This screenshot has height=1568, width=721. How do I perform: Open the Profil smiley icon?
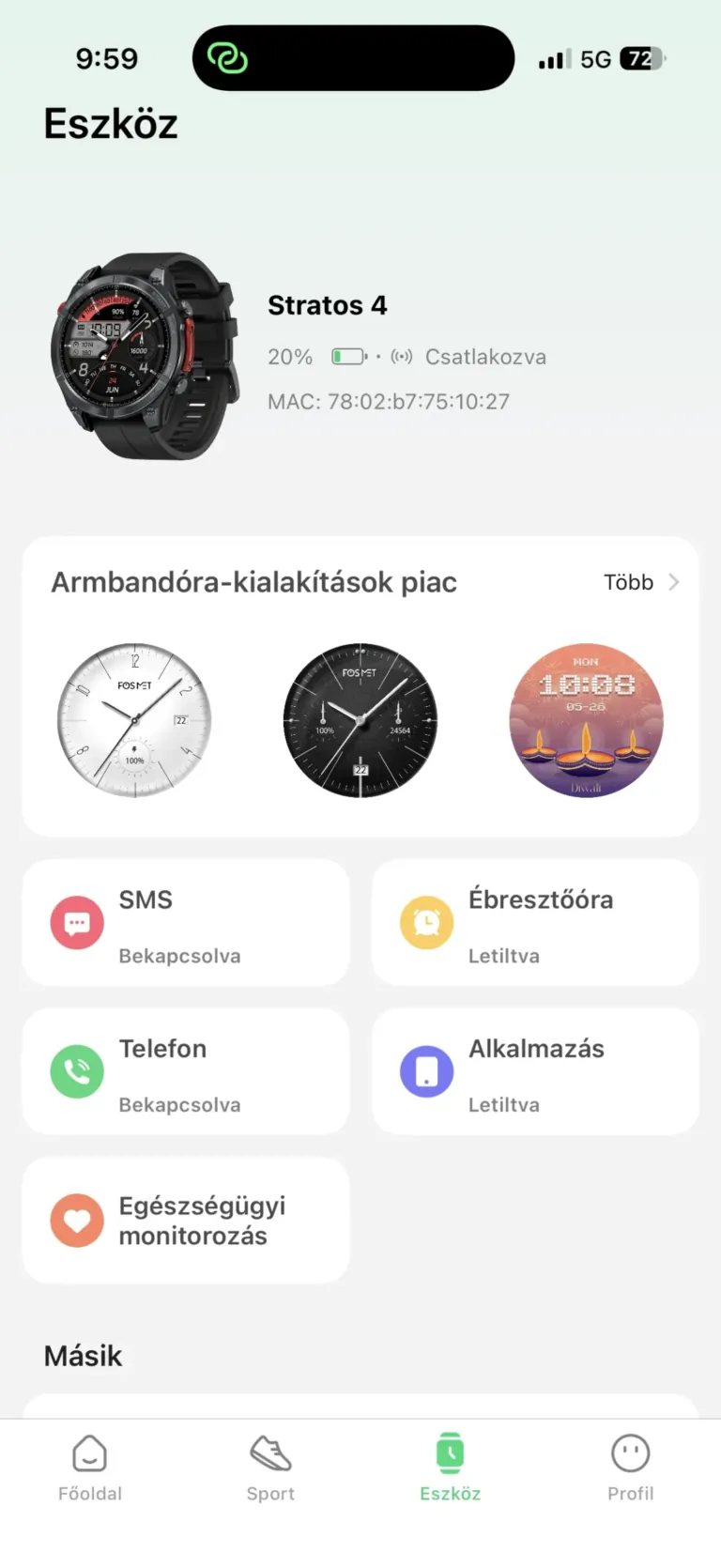[x=630, y=1452]
